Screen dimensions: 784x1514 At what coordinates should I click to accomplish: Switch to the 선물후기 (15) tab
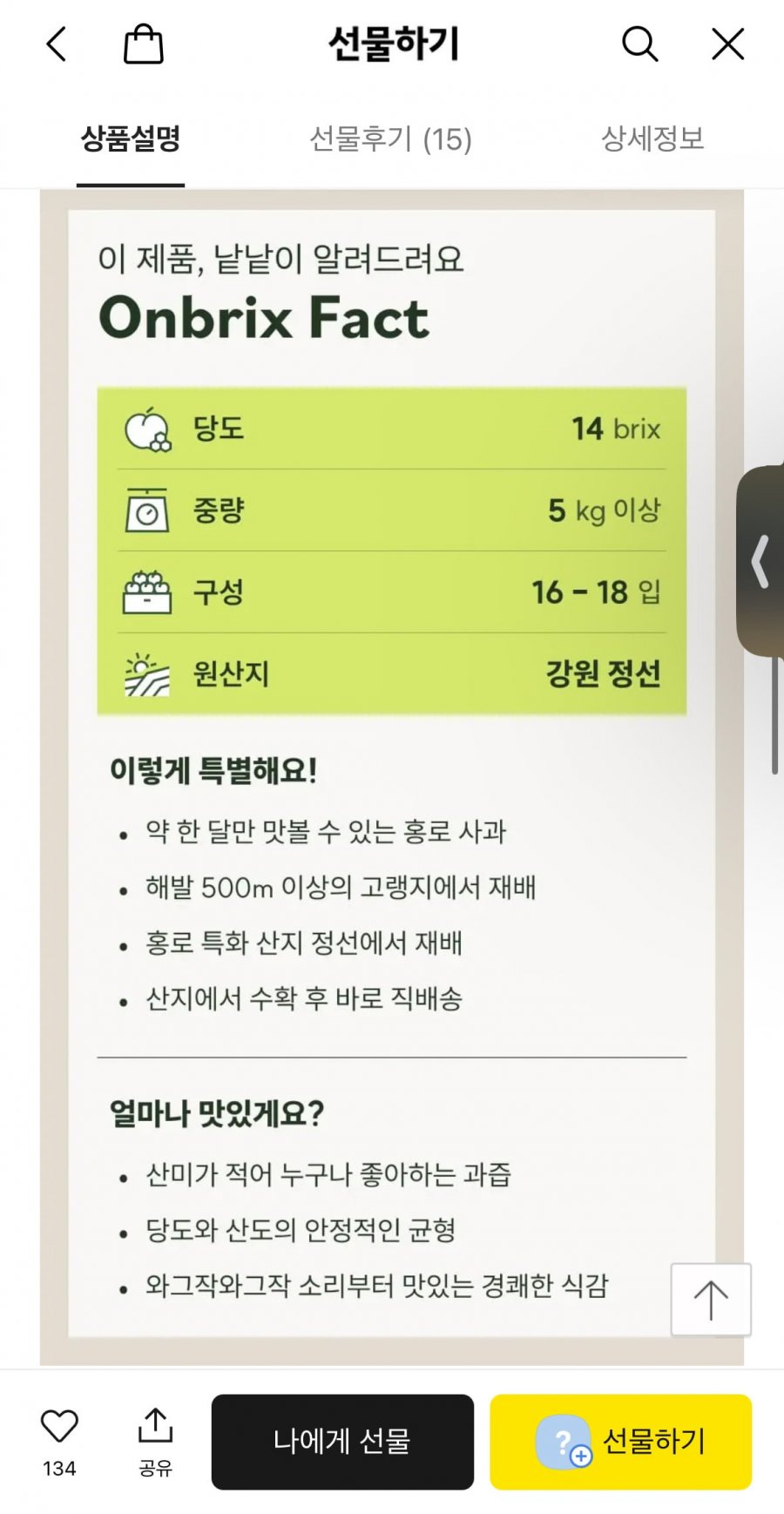click(391, 139)
